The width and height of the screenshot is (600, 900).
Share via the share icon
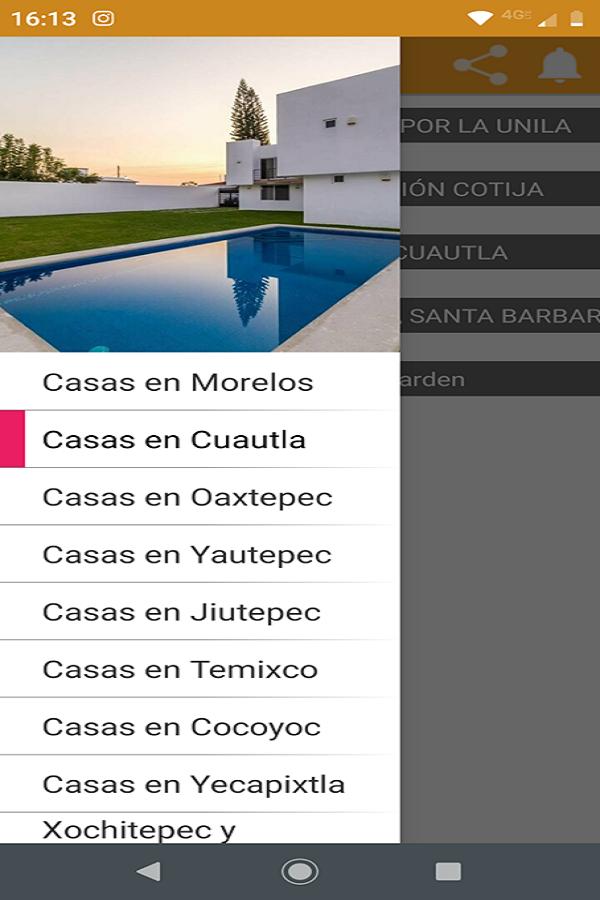point(481,66)
